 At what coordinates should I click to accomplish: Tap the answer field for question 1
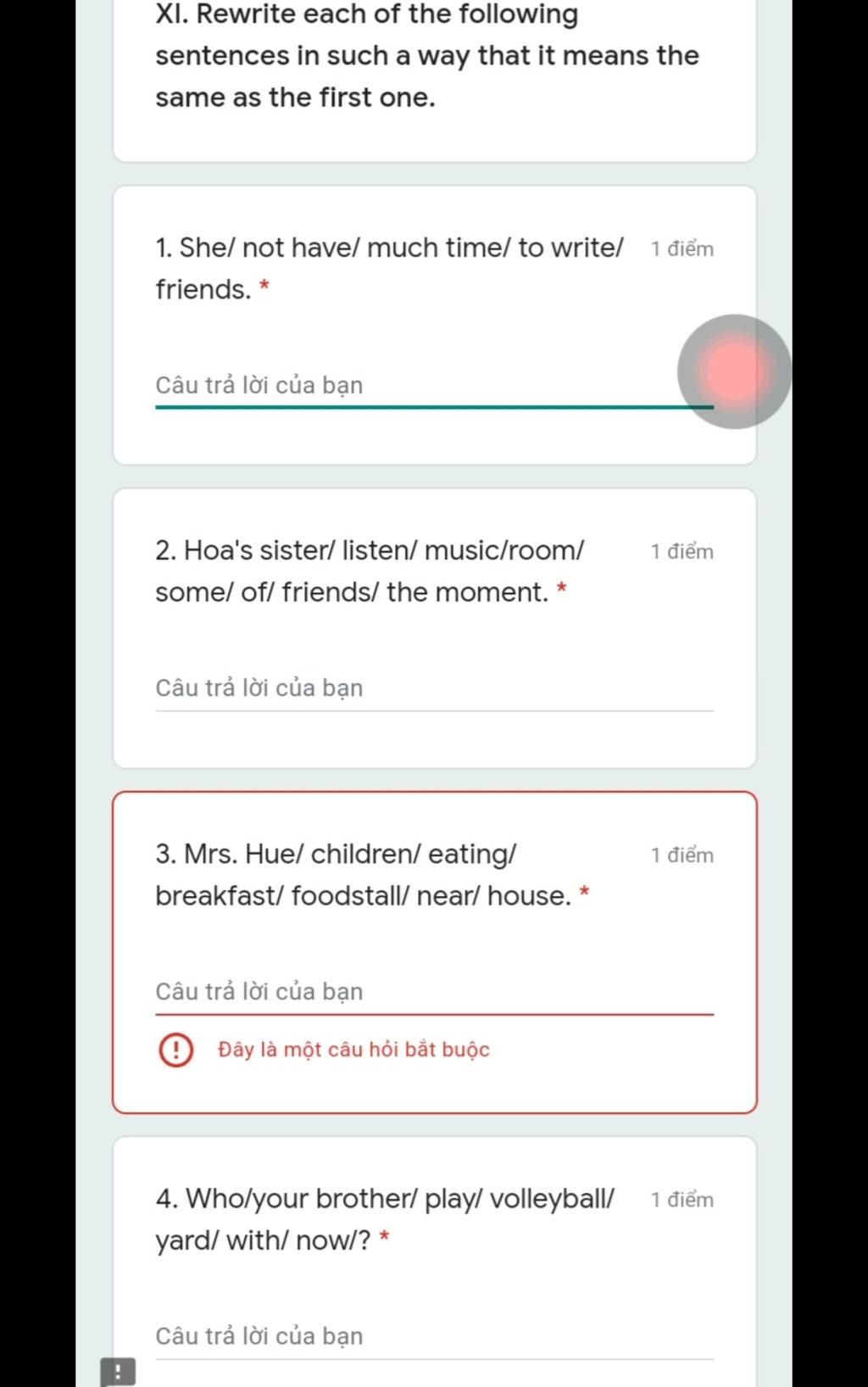[415, 386]
